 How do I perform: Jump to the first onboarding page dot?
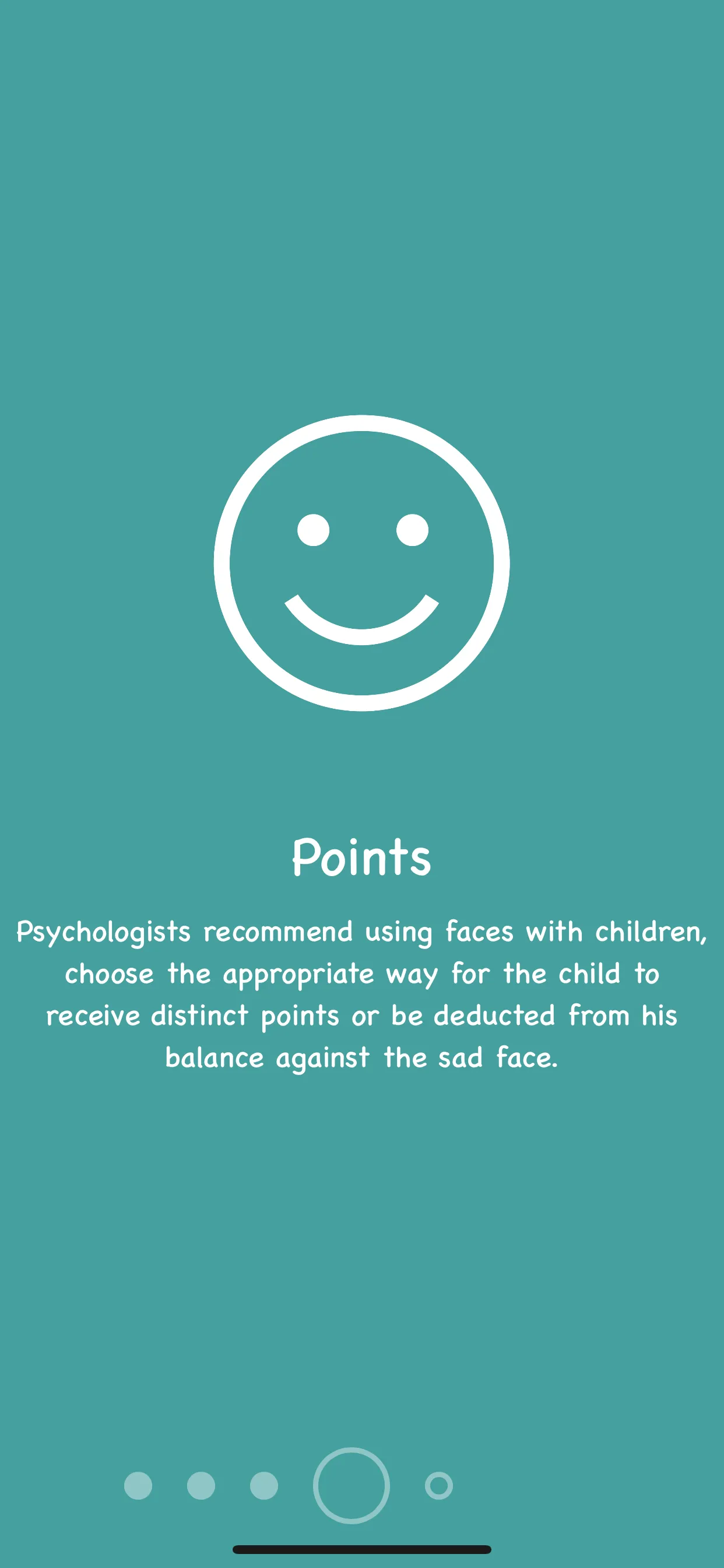point(138,1486)
